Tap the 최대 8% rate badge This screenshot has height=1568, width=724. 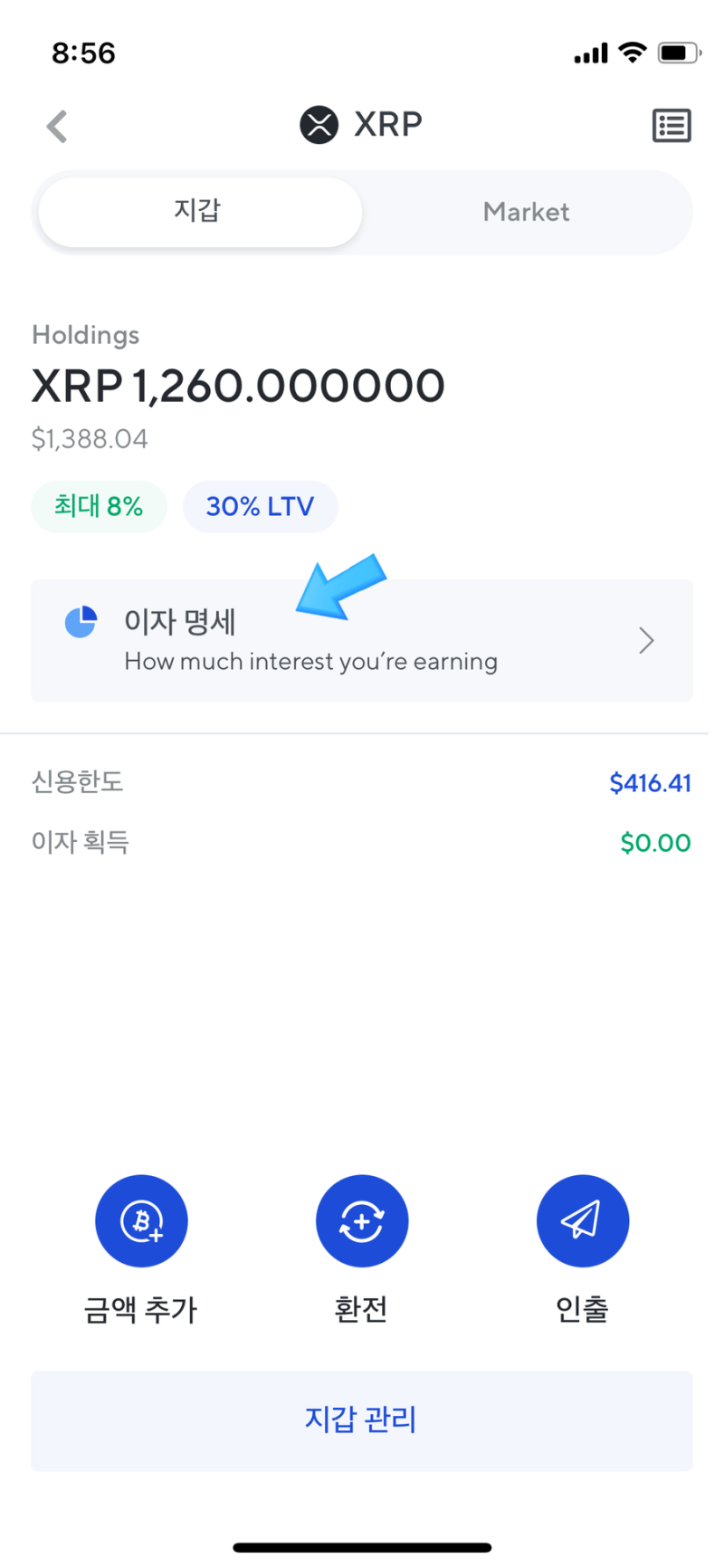[x=99, y=506]
